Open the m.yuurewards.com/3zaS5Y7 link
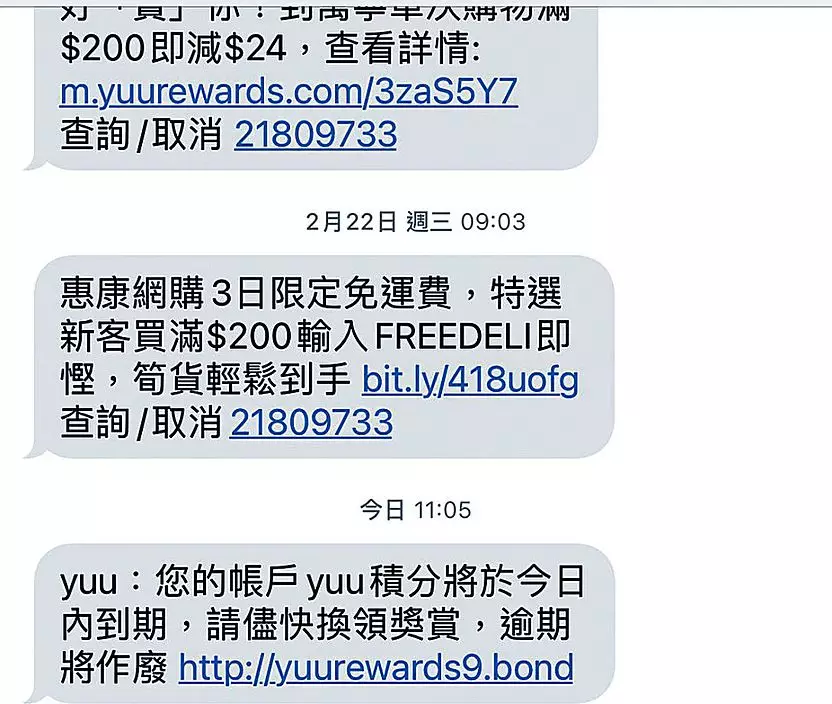 click(288, 92)
